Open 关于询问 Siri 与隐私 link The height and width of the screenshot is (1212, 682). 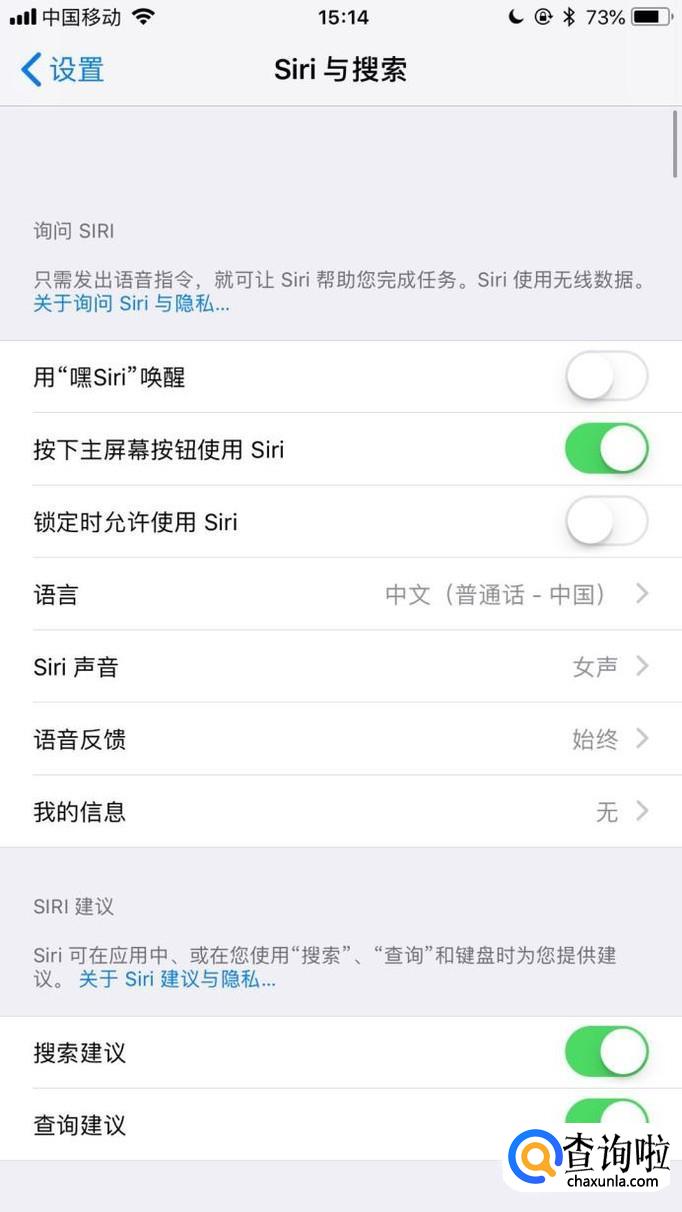(x=131, y=304)
